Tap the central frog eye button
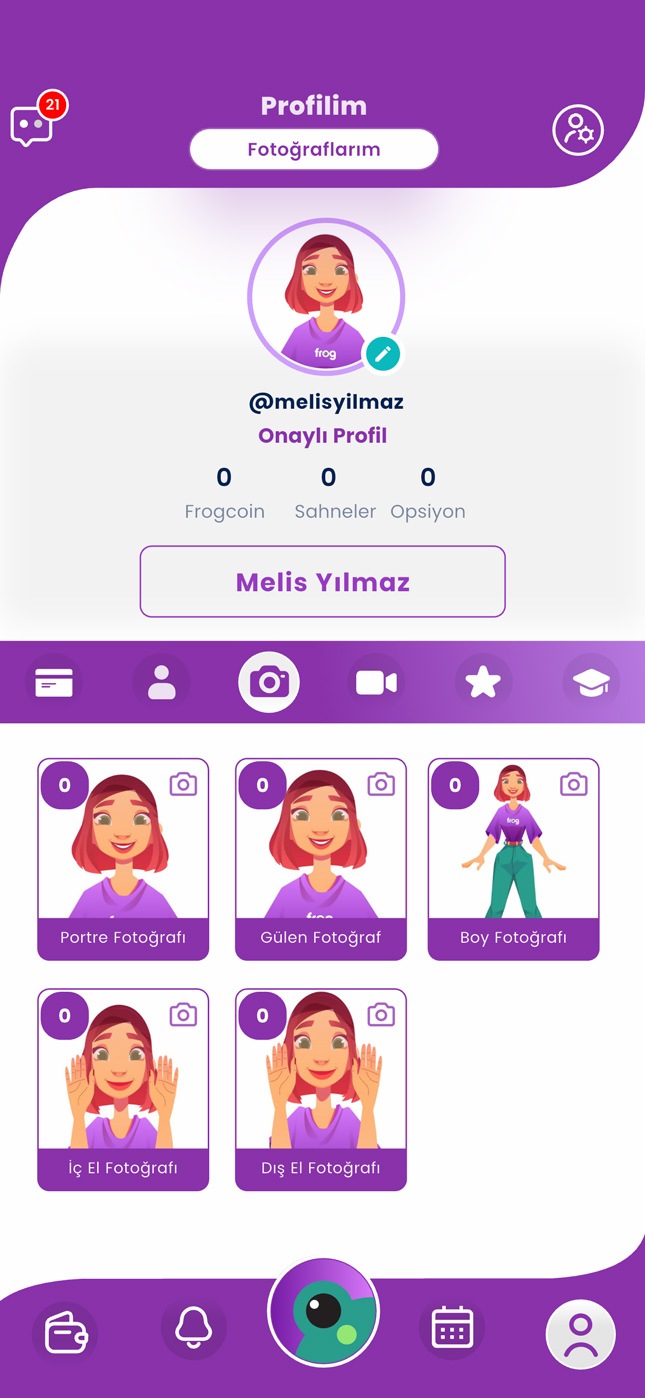The image size is (645, 1398). (x=323, y=1313)
